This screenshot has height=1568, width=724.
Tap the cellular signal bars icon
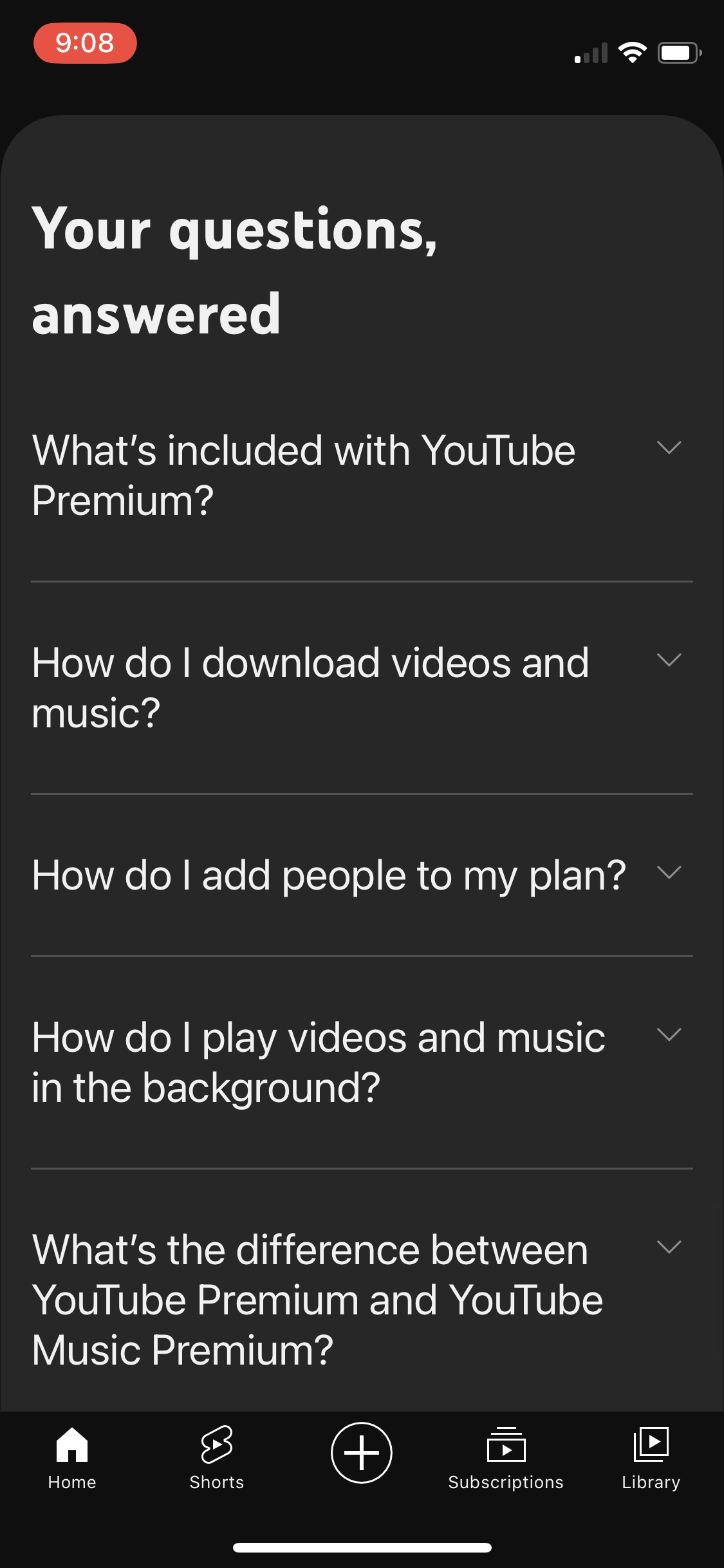[x=591, y=53]
